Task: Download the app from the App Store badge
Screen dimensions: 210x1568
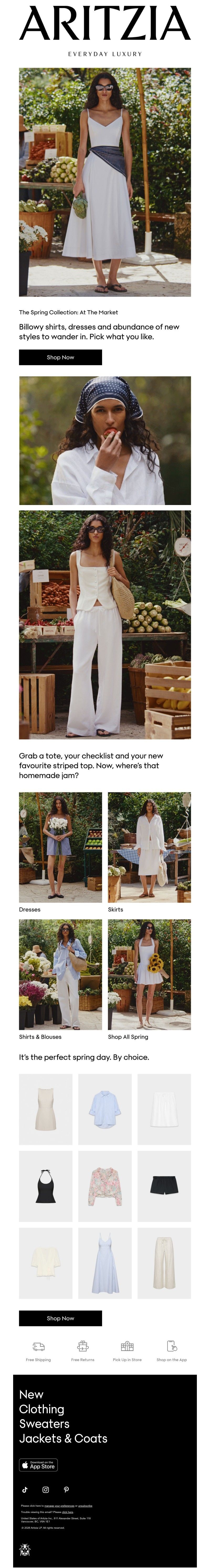Action: tap(39, 1464)
